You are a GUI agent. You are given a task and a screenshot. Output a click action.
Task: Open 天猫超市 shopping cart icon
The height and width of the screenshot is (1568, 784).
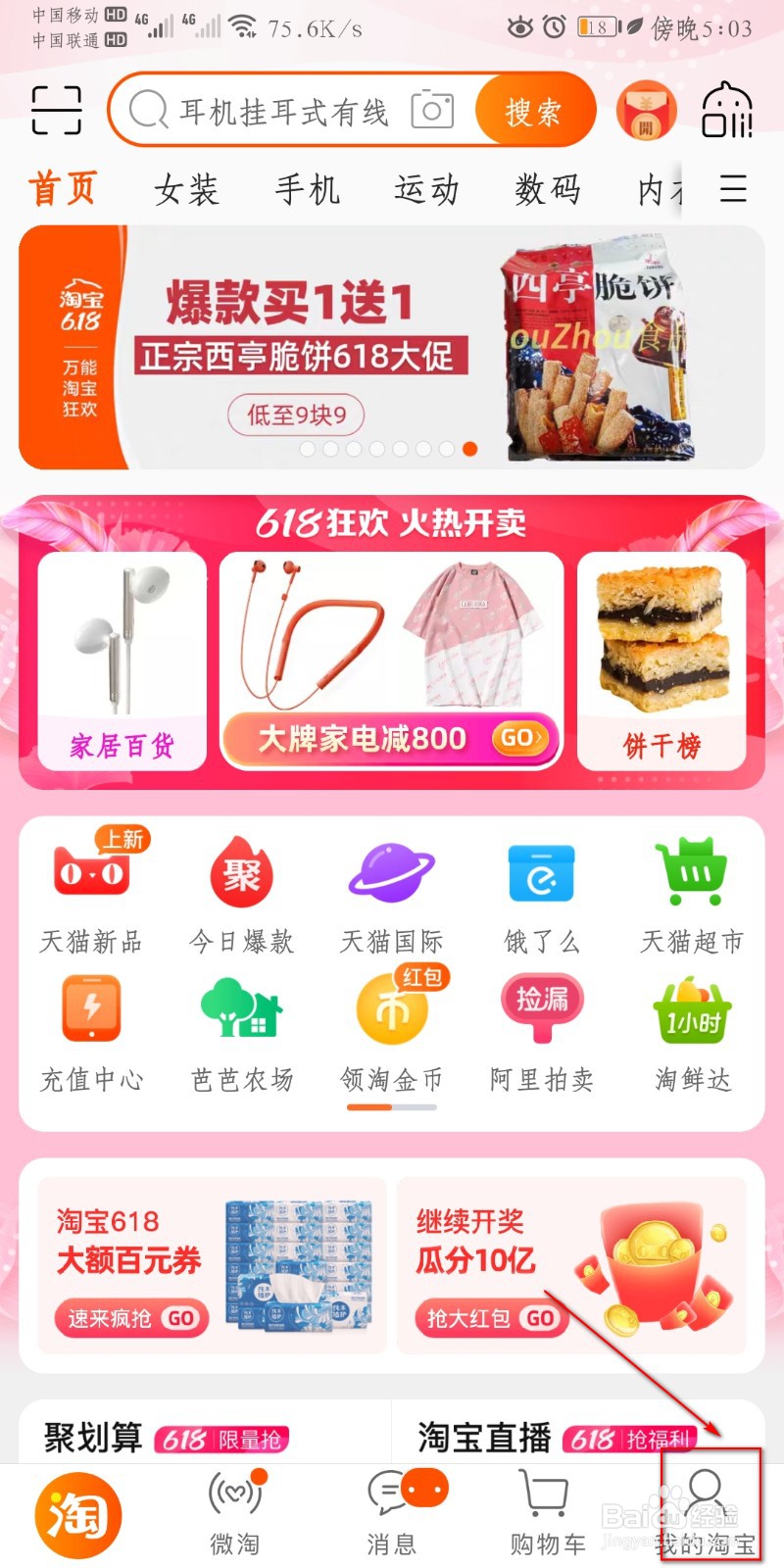pyautogui.click(x=691, y=874)
